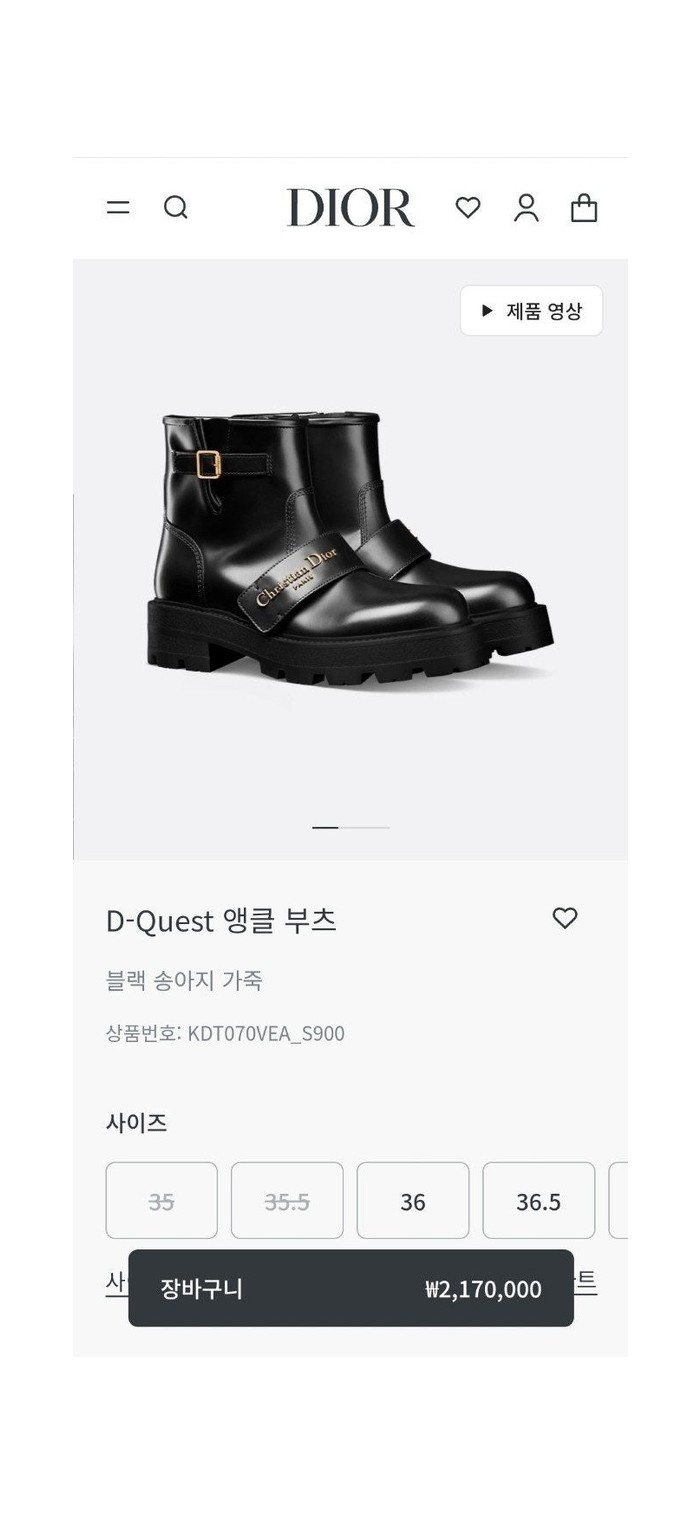
Task: Select size 36
Action: pyautogui.click(x=413, y=1200)
